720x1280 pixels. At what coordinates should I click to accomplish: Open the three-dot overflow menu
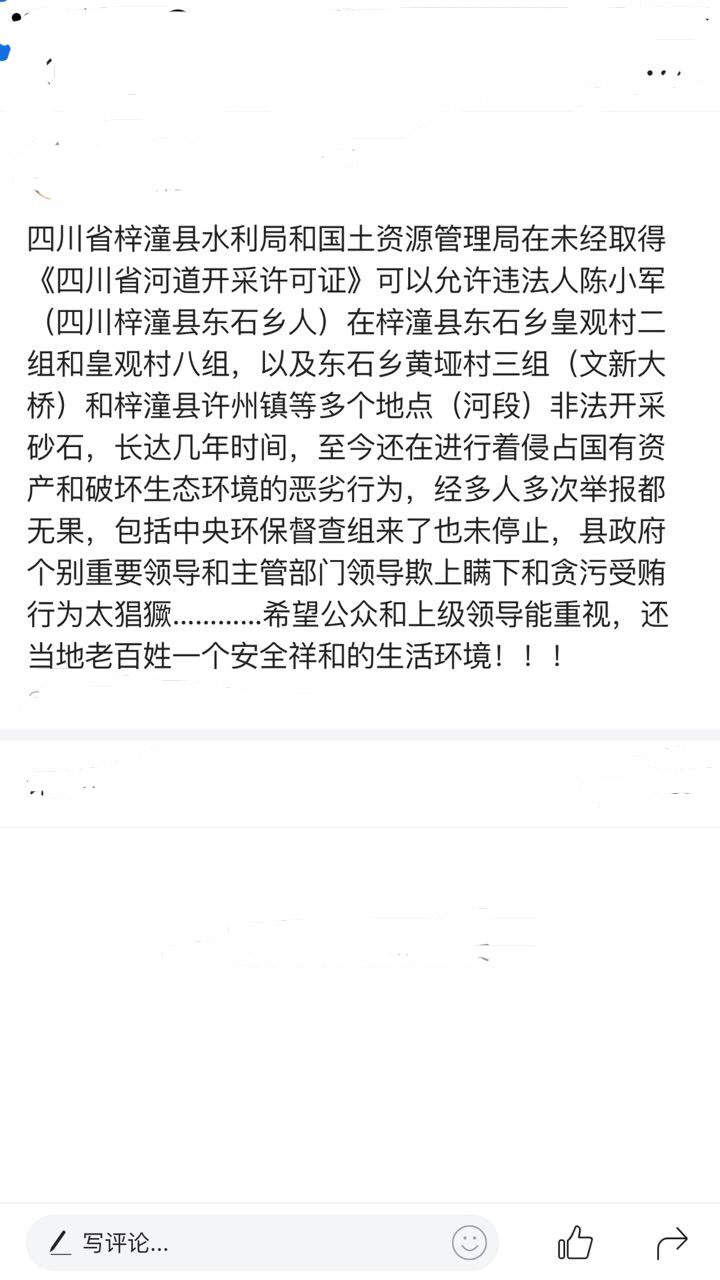coord(663,73)
